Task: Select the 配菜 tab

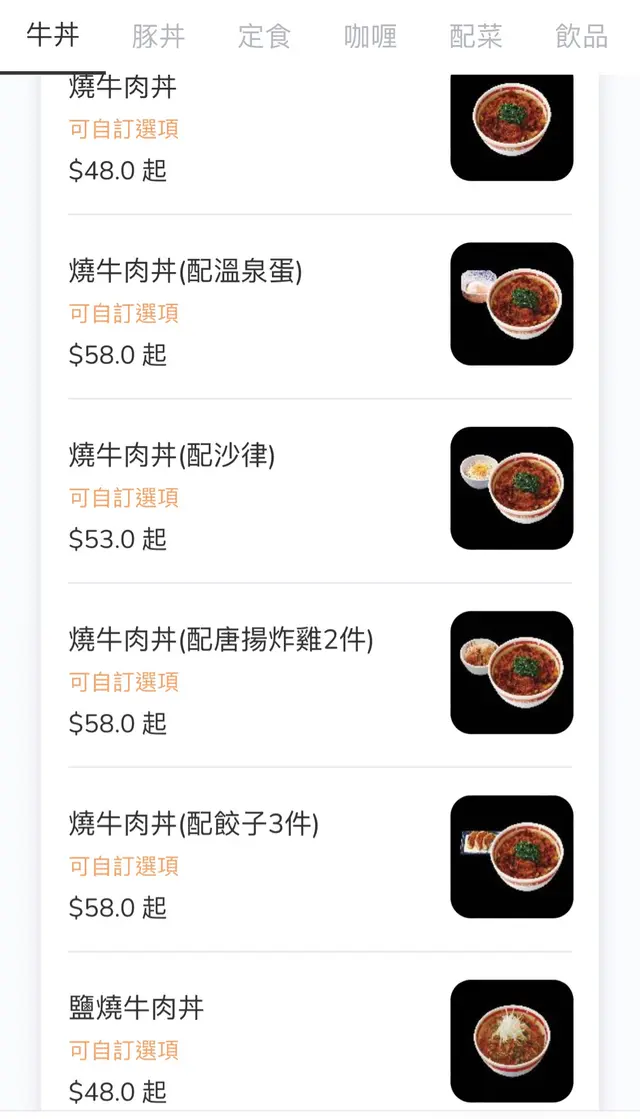Action: point(476,37)
